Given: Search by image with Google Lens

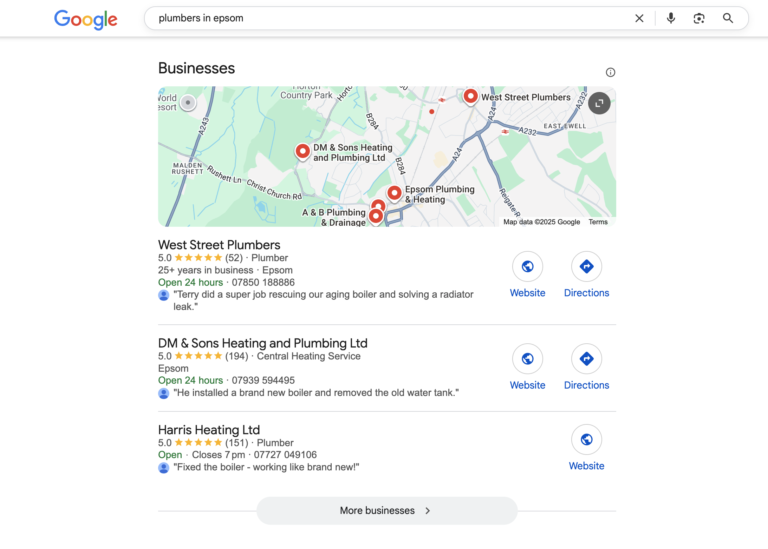Looking at the screenshot, I should pos(699,18).
